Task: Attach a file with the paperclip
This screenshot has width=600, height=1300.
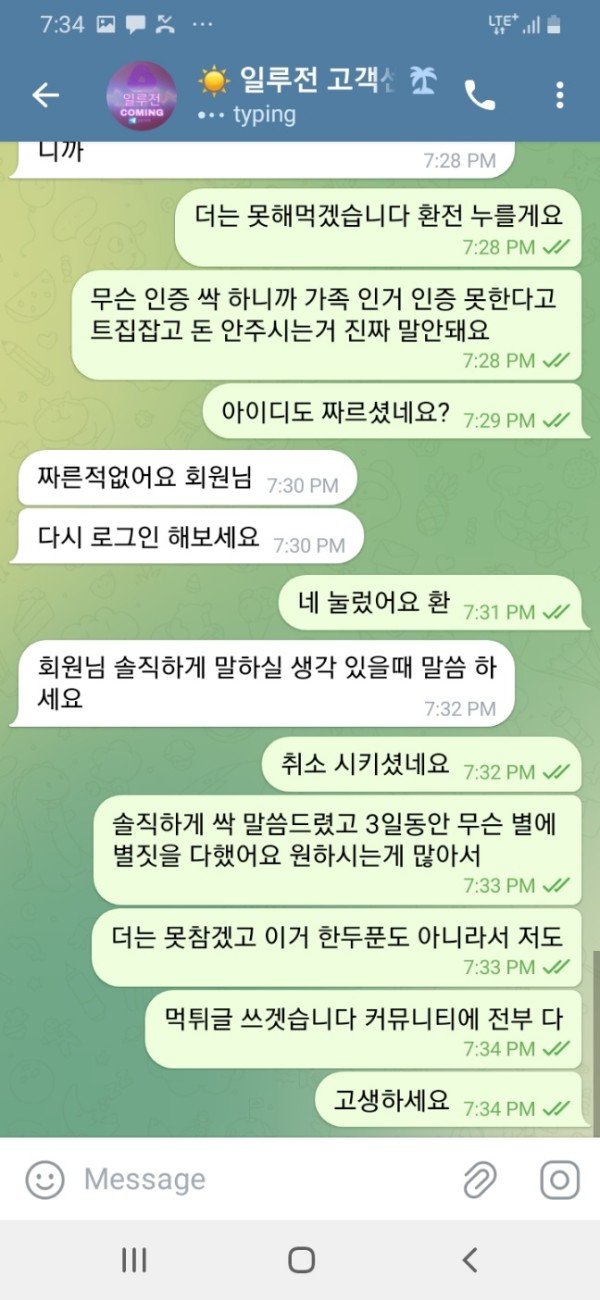Action: click(480, 1179)
